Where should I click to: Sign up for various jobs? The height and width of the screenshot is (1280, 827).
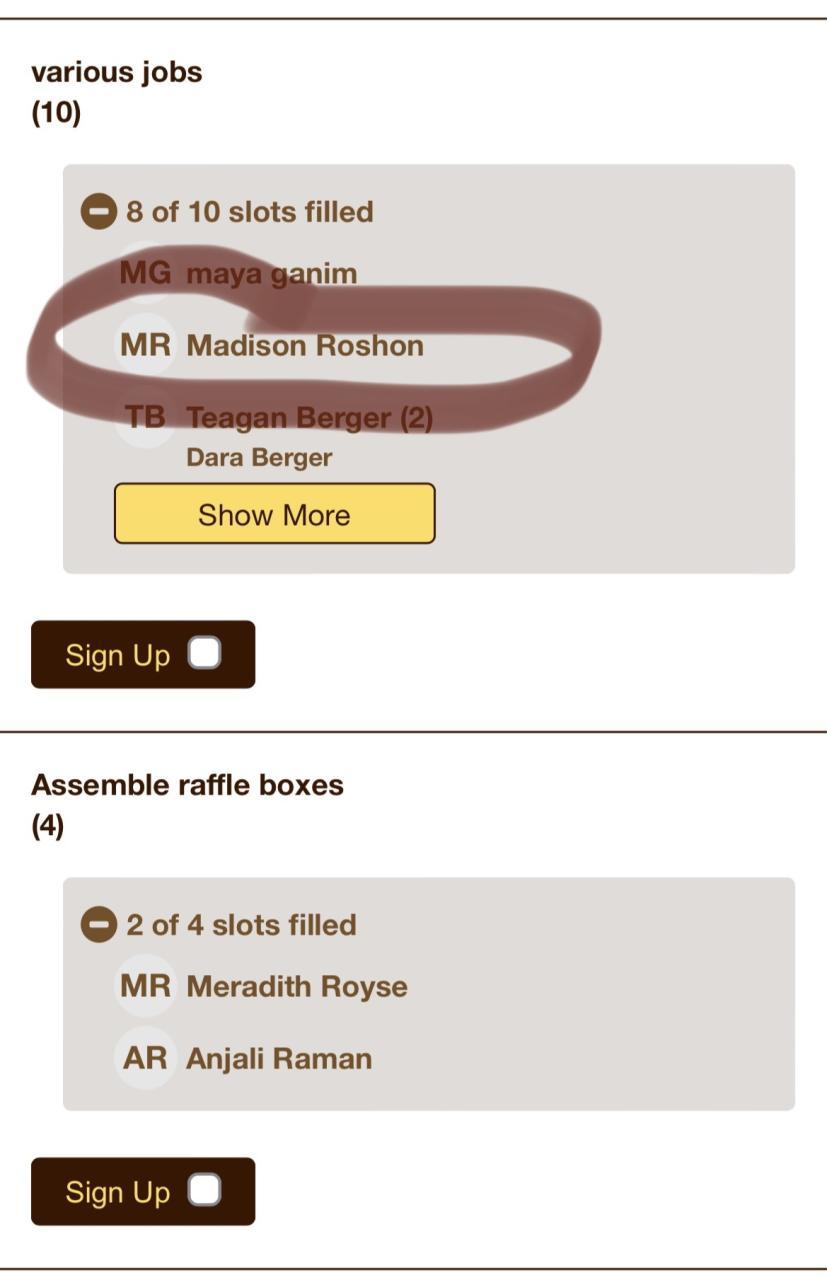tap(143, 655)
